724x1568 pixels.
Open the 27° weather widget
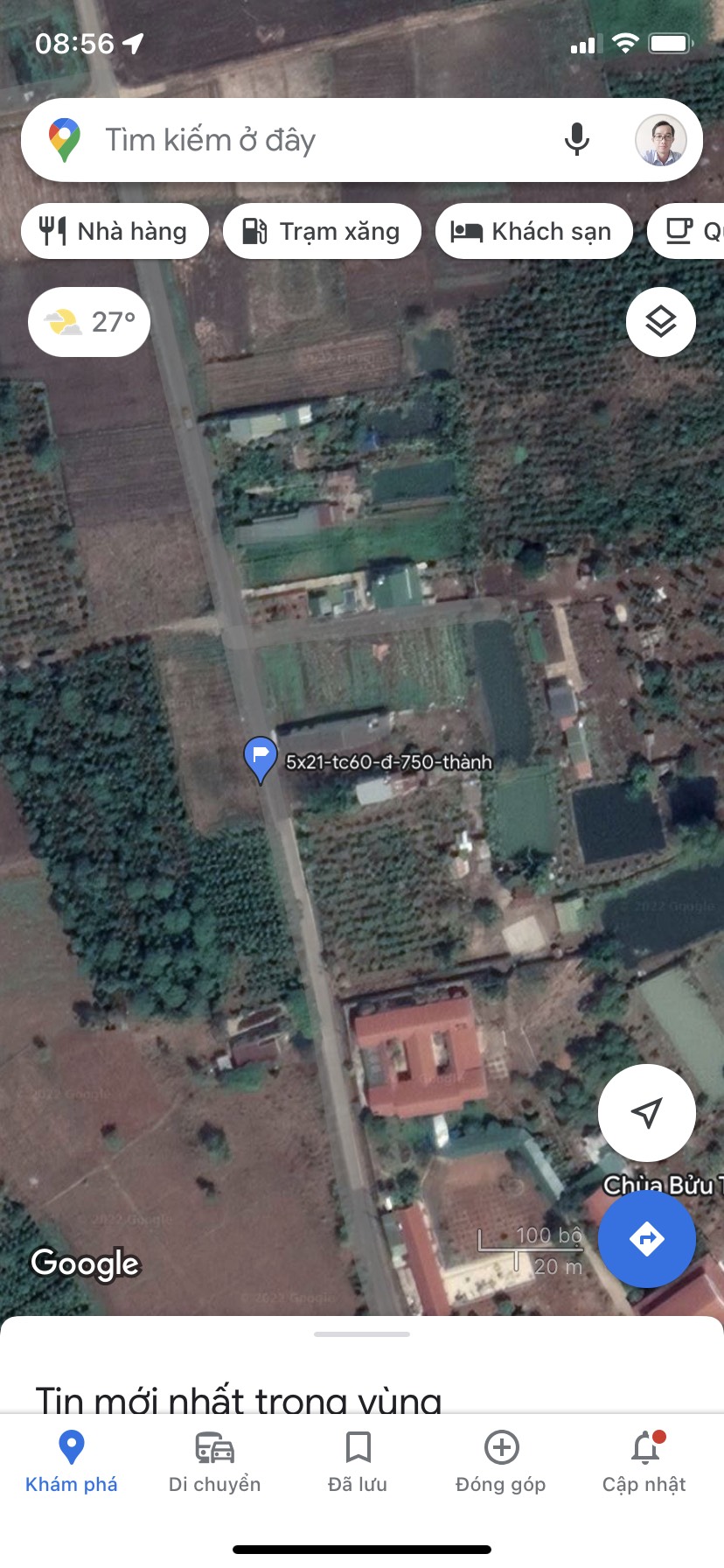[89, 322]
